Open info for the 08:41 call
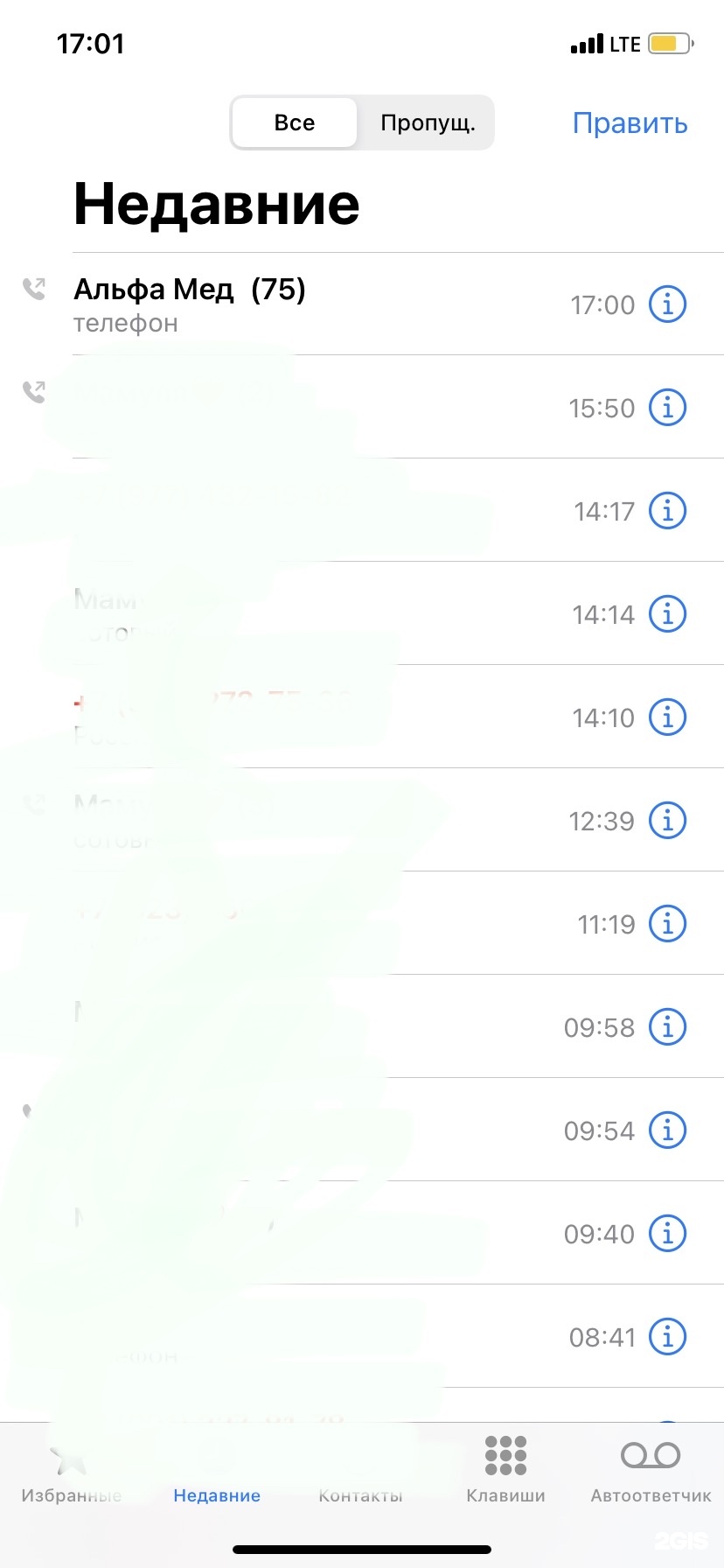This screenshot has height=1568, width=724. coord(667,1337)
